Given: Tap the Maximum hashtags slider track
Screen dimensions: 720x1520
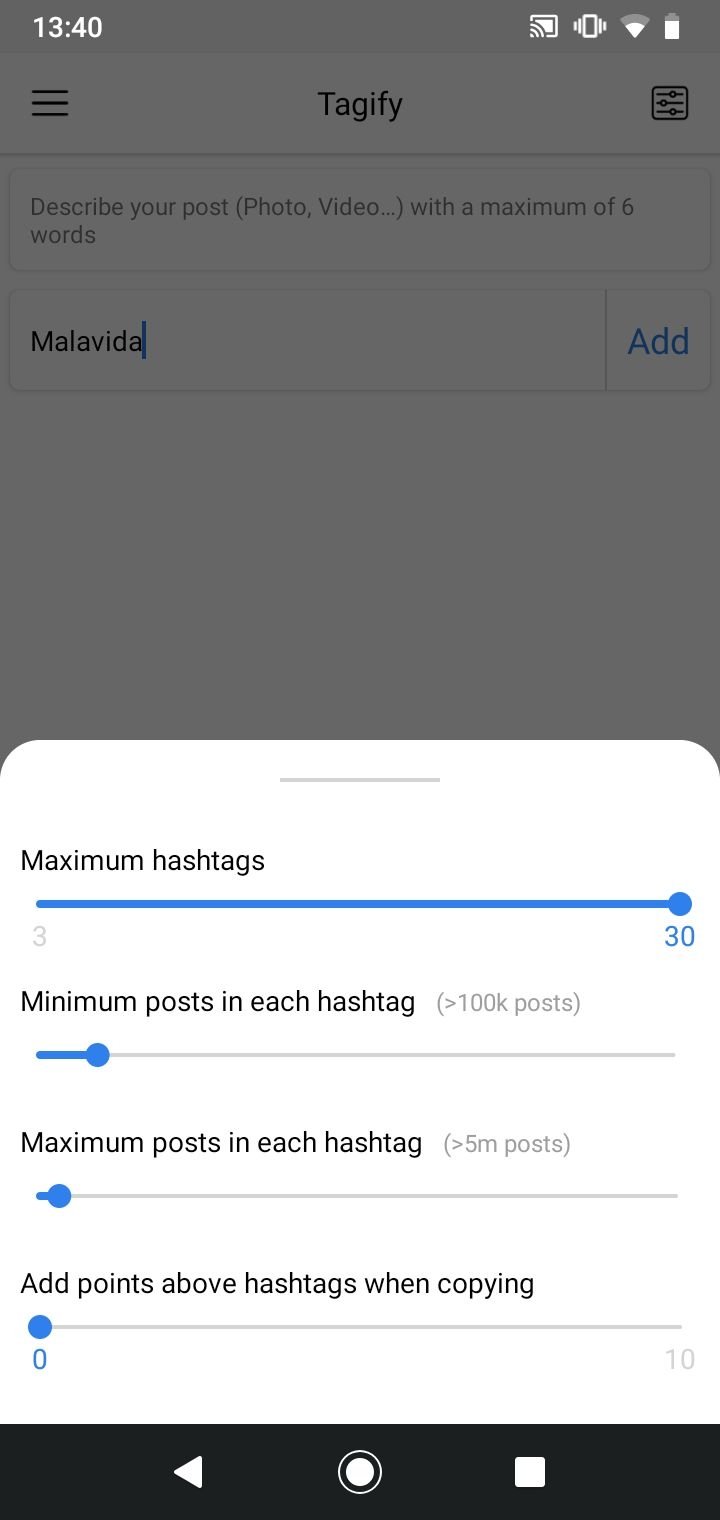Looking at the screenshot, I should tap(358, 904).
